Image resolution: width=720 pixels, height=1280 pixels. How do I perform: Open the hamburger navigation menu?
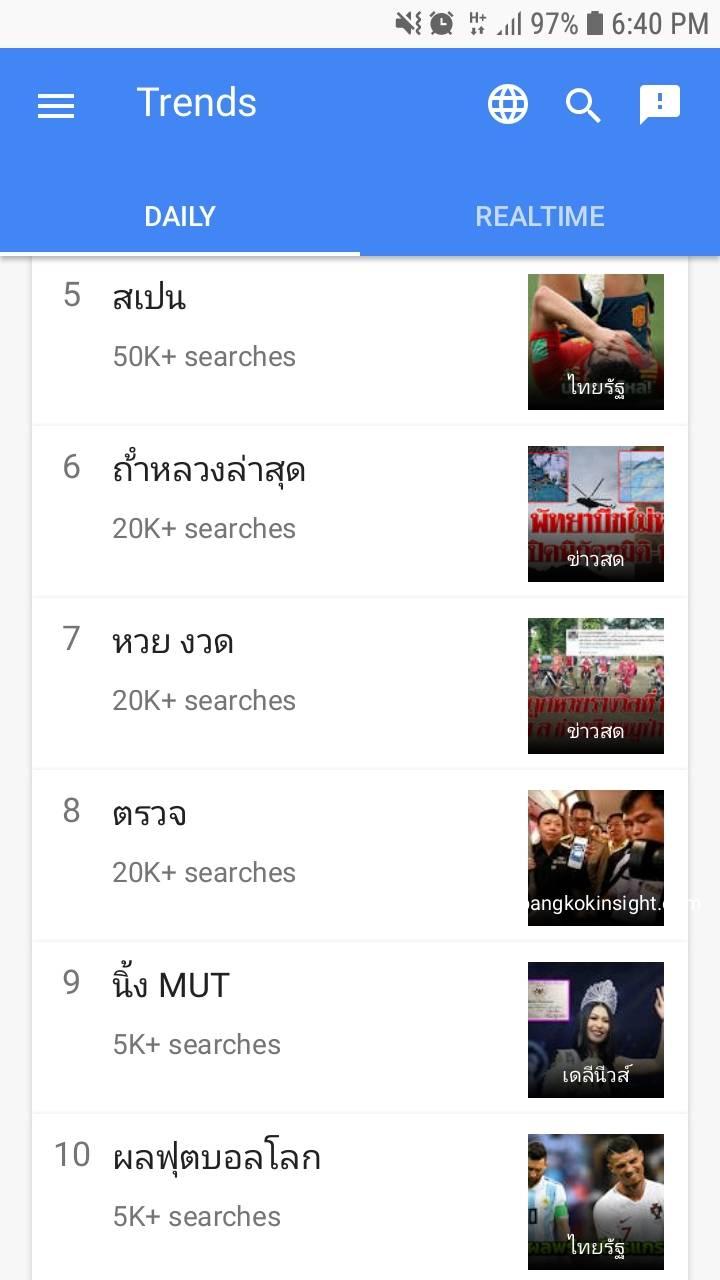pos(56,105)
